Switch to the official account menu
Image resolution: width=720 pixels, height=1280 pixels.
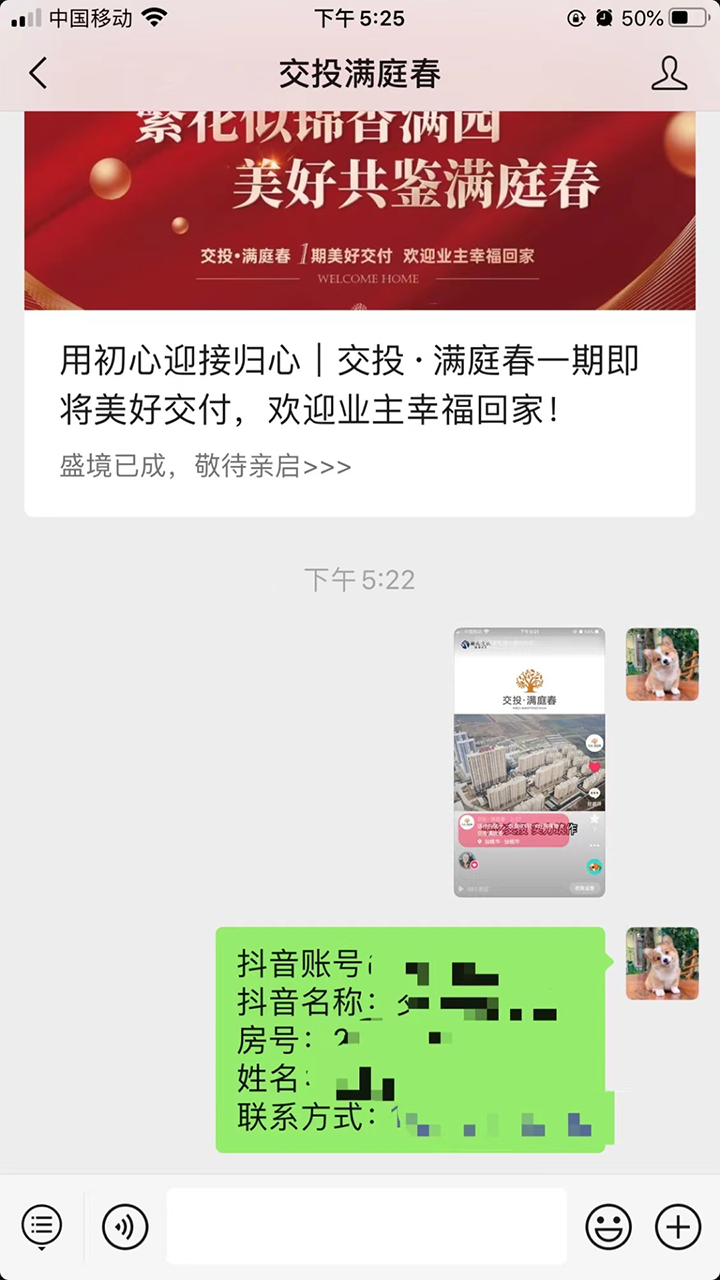point(42,1225)
